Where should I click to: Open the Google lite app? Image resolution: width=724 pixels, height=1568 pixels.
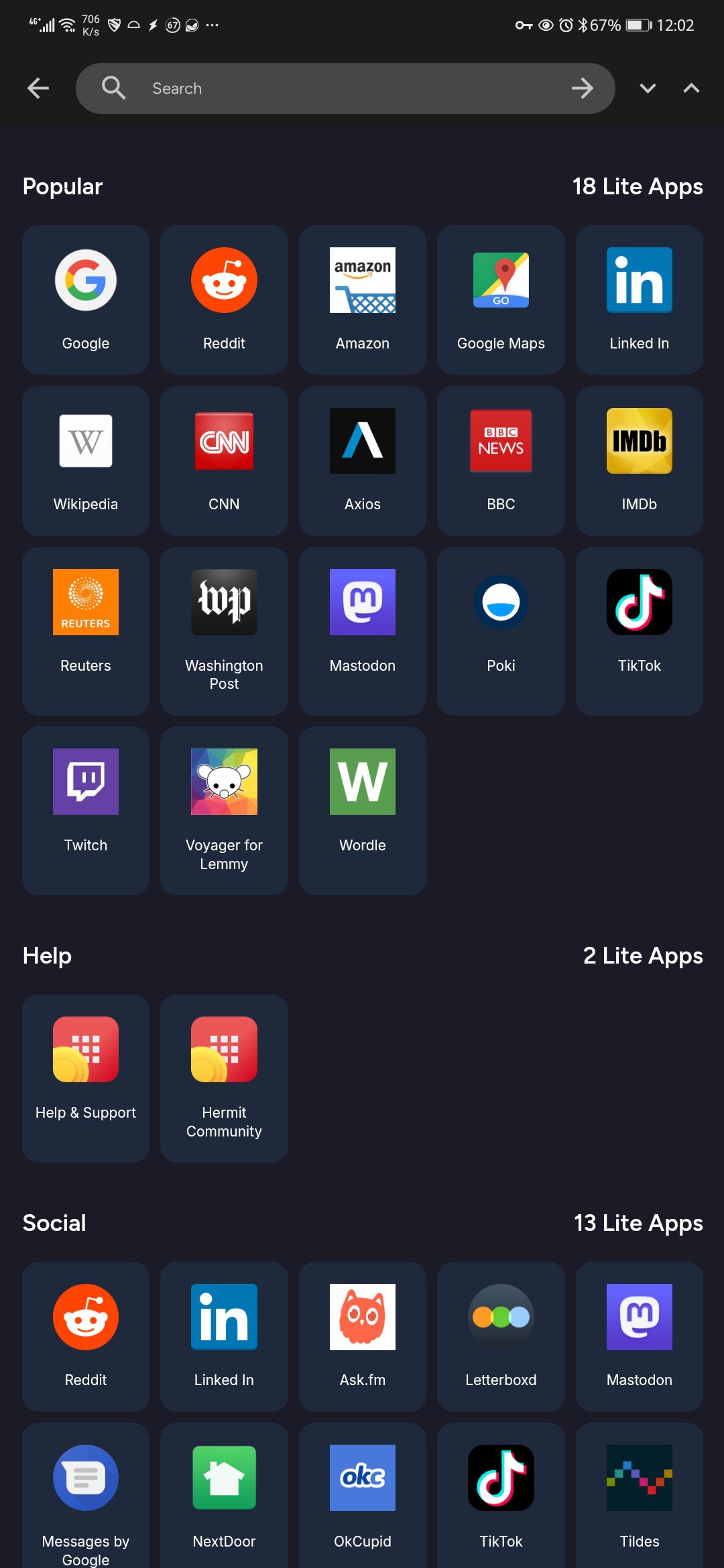click(x=86, y=300)
